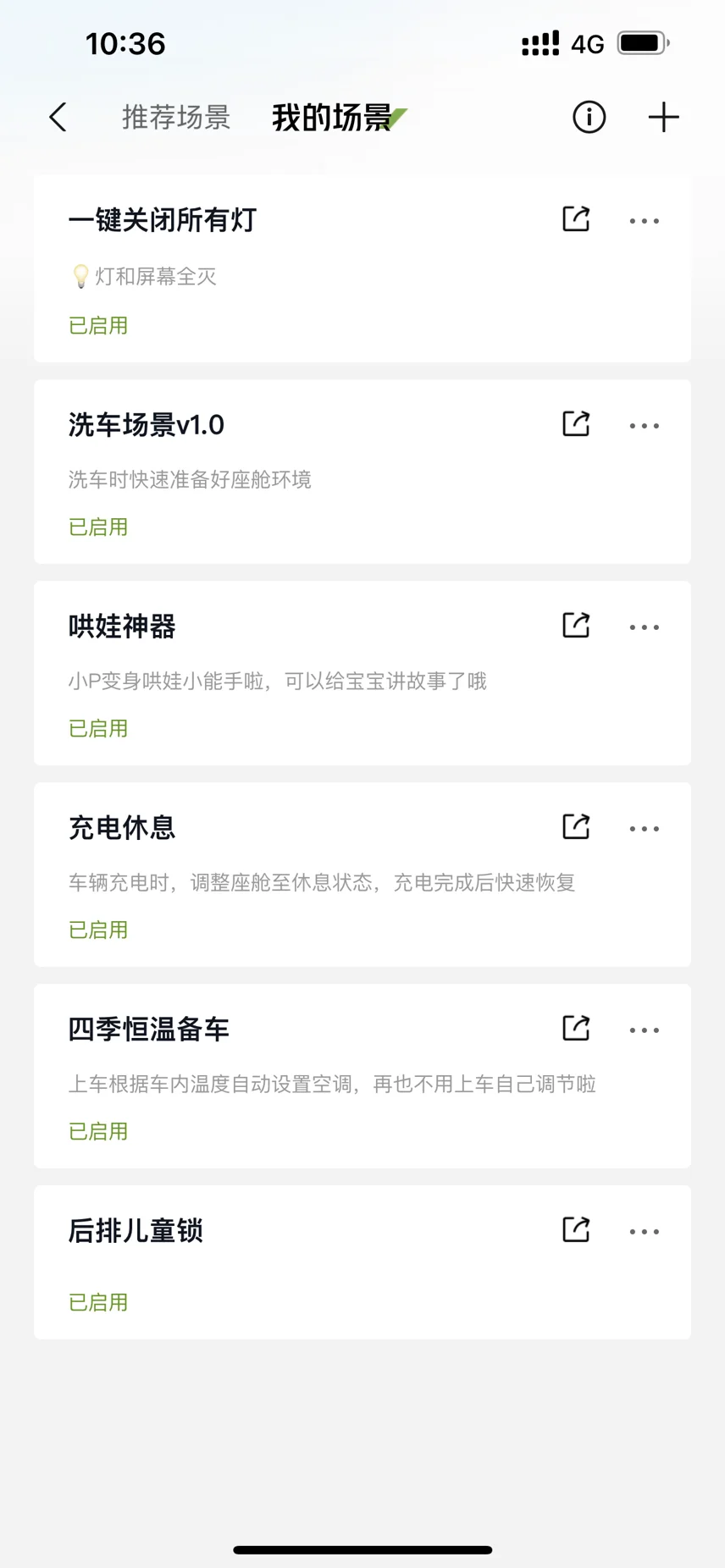Screen dimensions: 725x1568
Task: Go back with the top-left arrow
Action: tap(58, 117)
